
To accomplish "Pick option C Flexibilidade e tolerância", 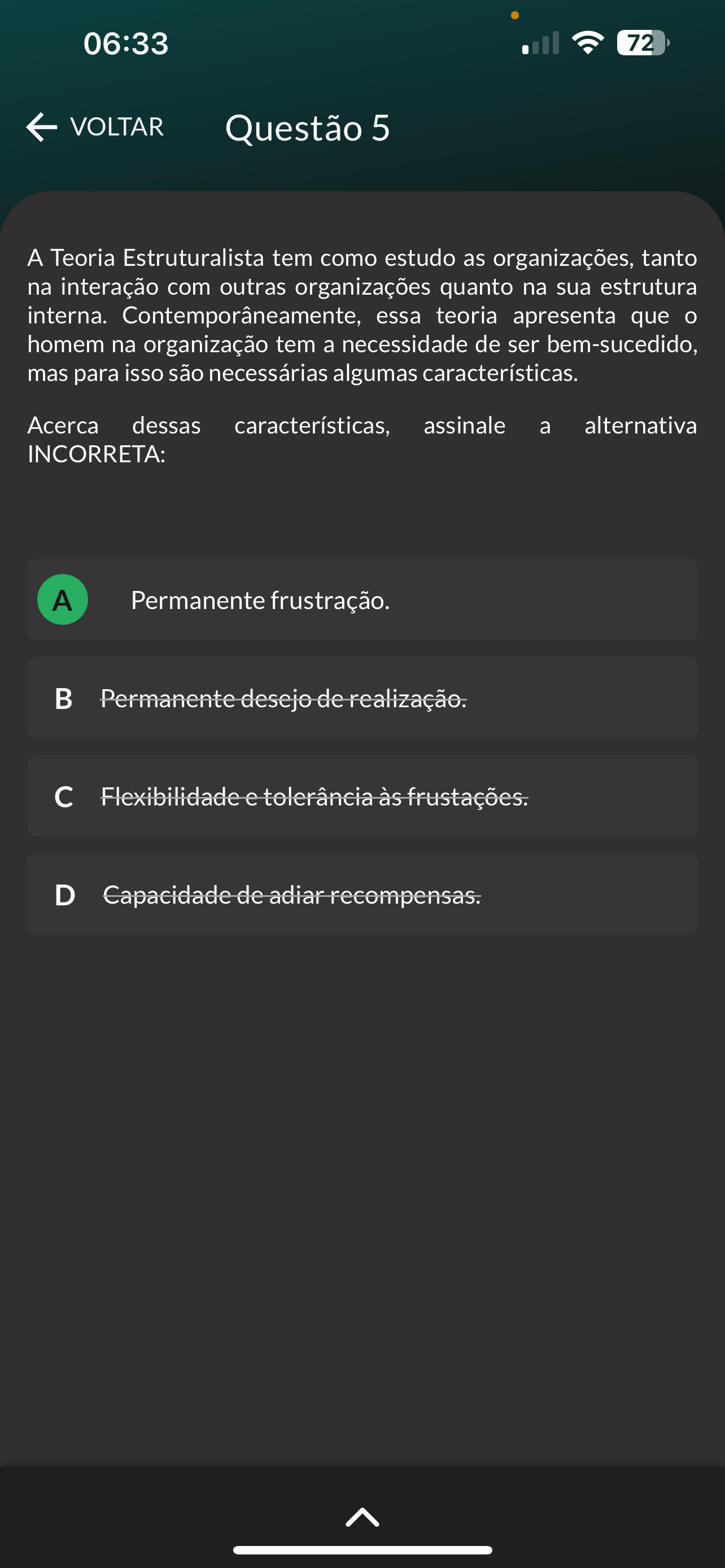I will (x=361, y=796).
